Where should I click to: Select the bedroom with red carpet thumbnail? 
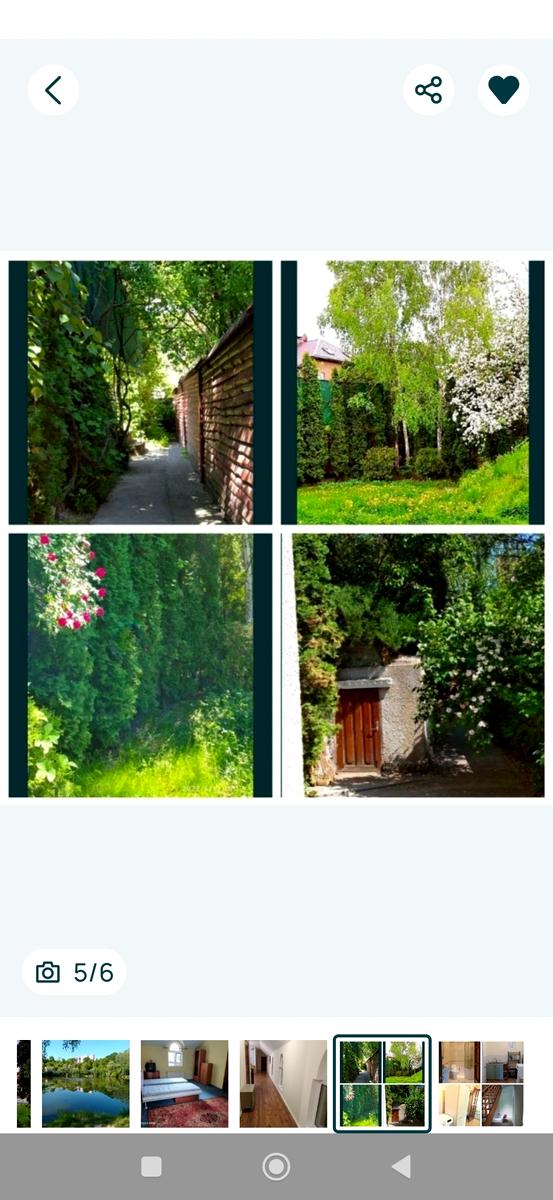point(184,1084)
